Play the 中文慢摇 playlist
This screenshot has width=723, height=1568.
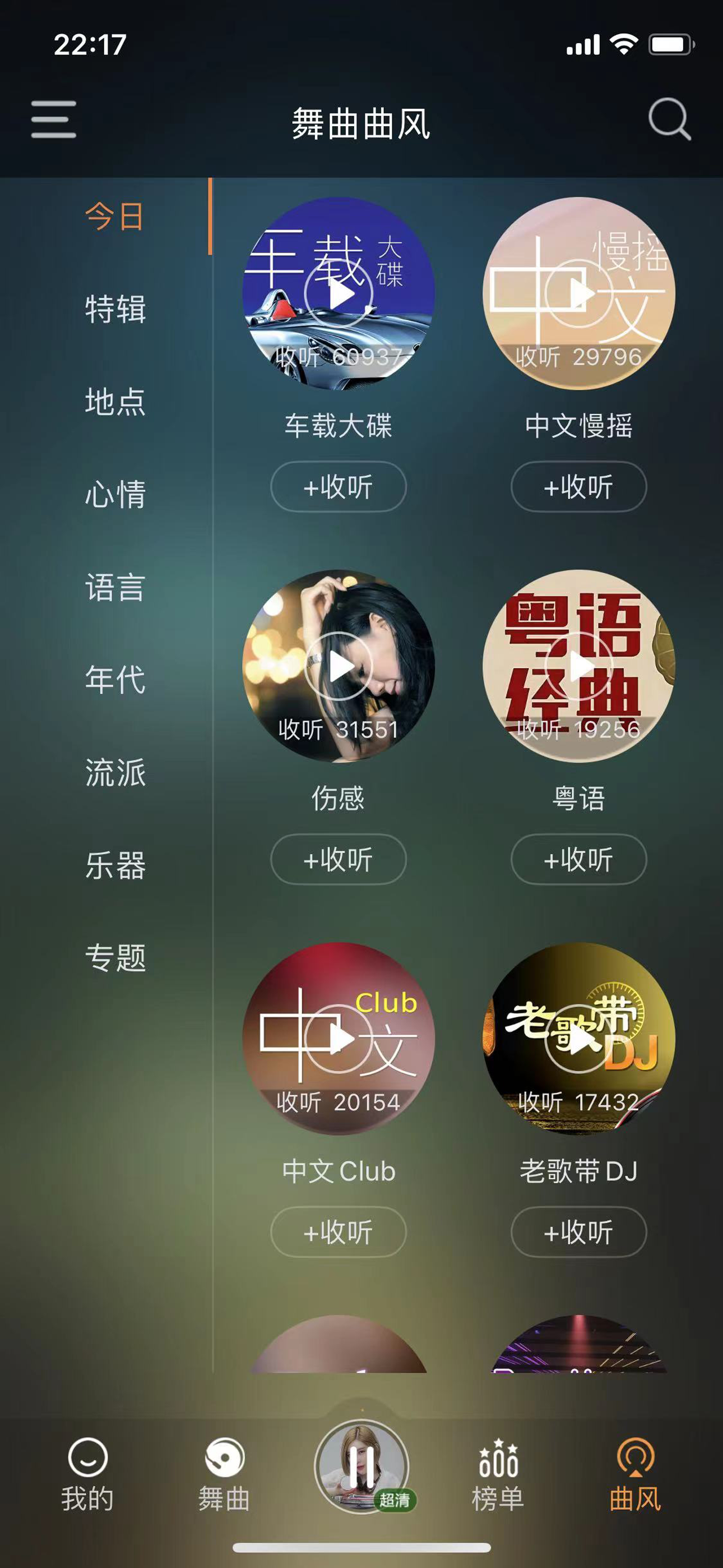(x=579, y=293)
